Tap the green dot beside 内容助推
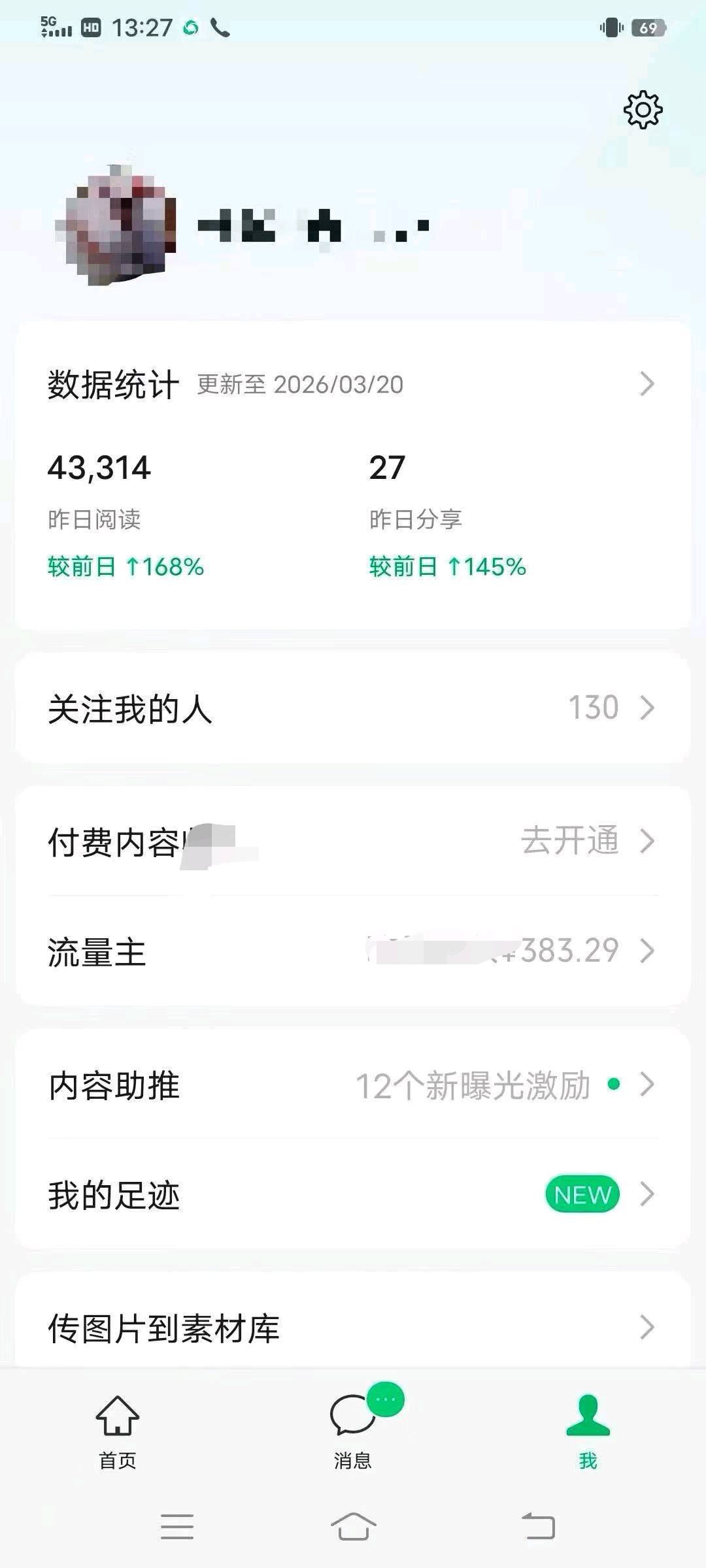 pyautogui.click(x=613, y=1083)
